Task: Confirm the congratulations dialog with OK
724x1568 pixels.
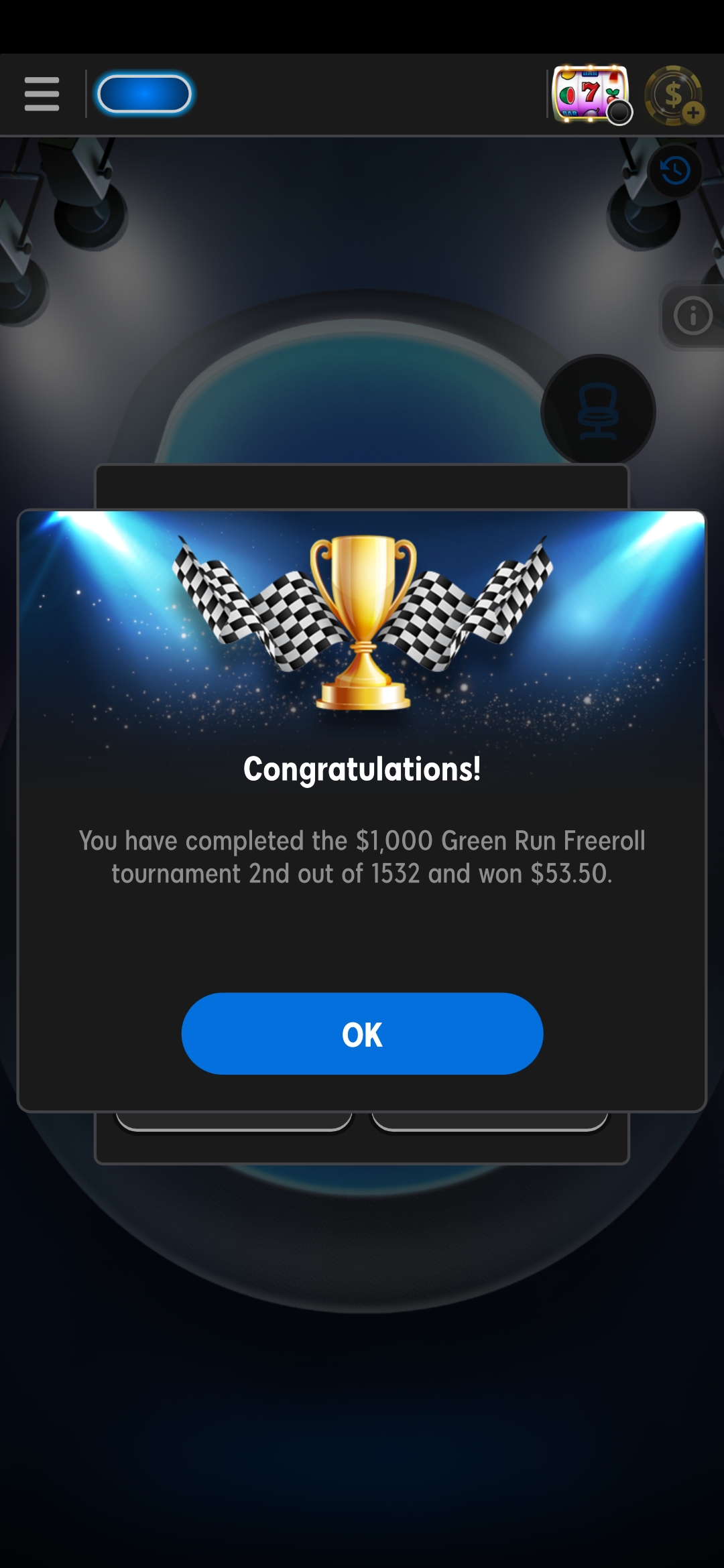Action: 362,1034
